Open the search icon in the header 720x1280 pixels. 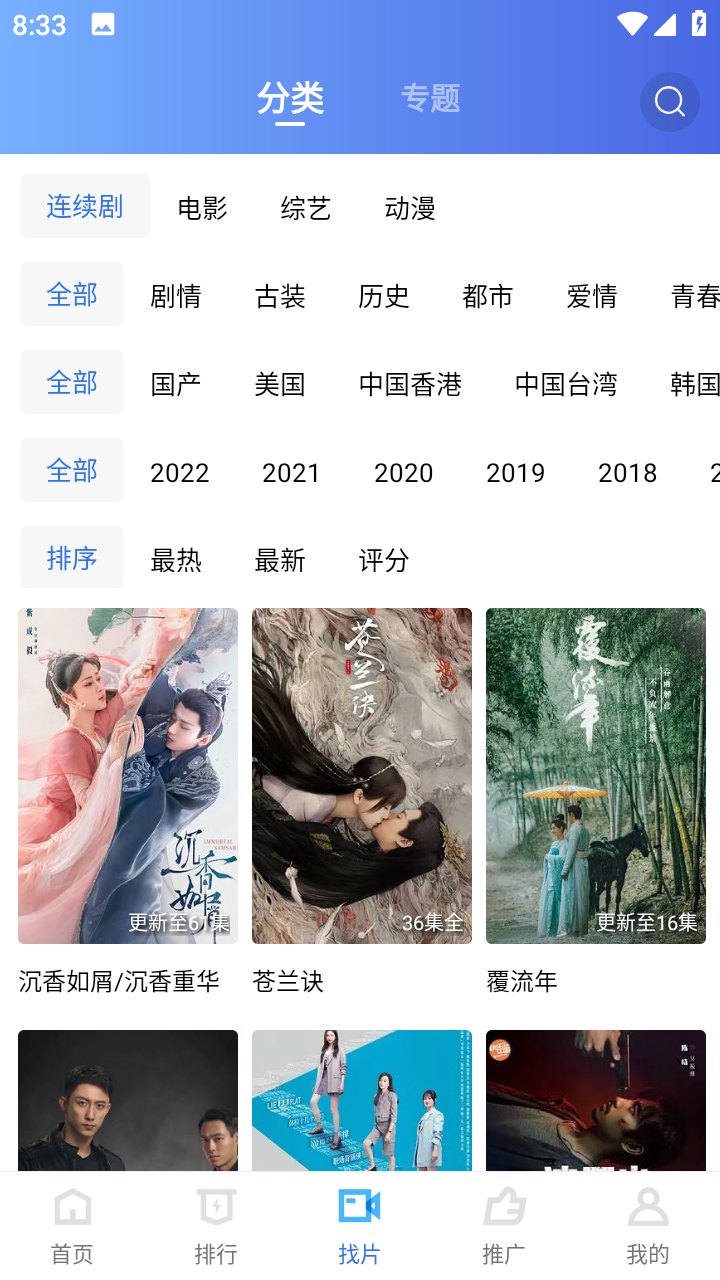pyautogui.click(x=669, y=102)
